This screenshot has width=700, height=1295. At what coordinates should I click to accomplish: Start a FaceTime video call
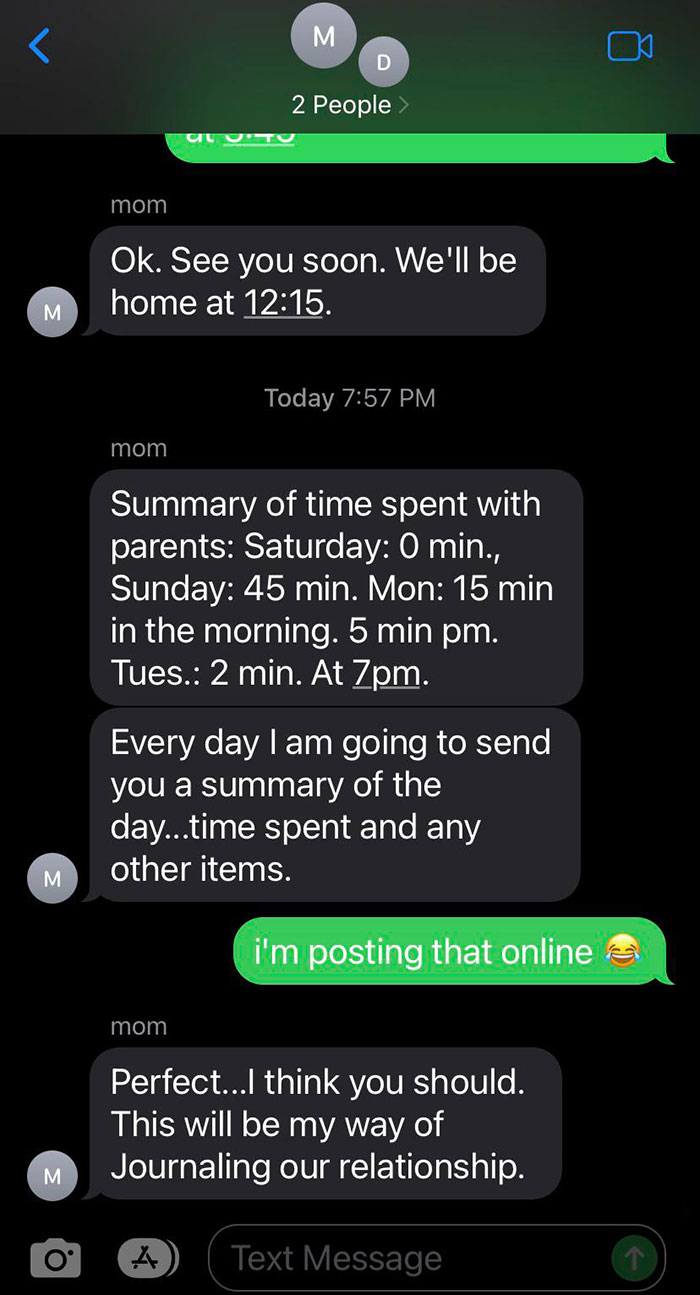tap(629, 46)
